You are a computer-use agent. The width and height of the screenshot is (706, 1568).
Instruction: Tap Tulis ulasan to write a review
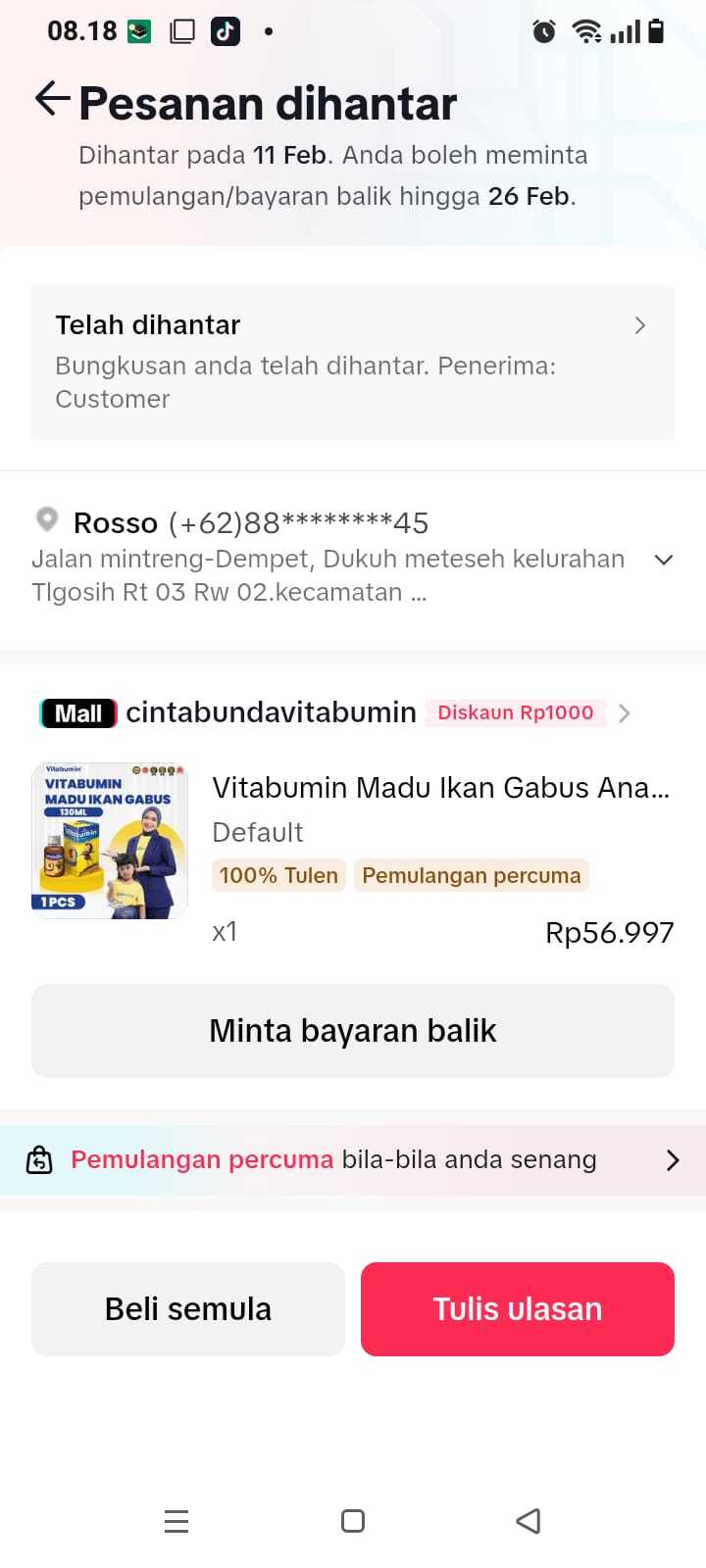coord(518,1309)
